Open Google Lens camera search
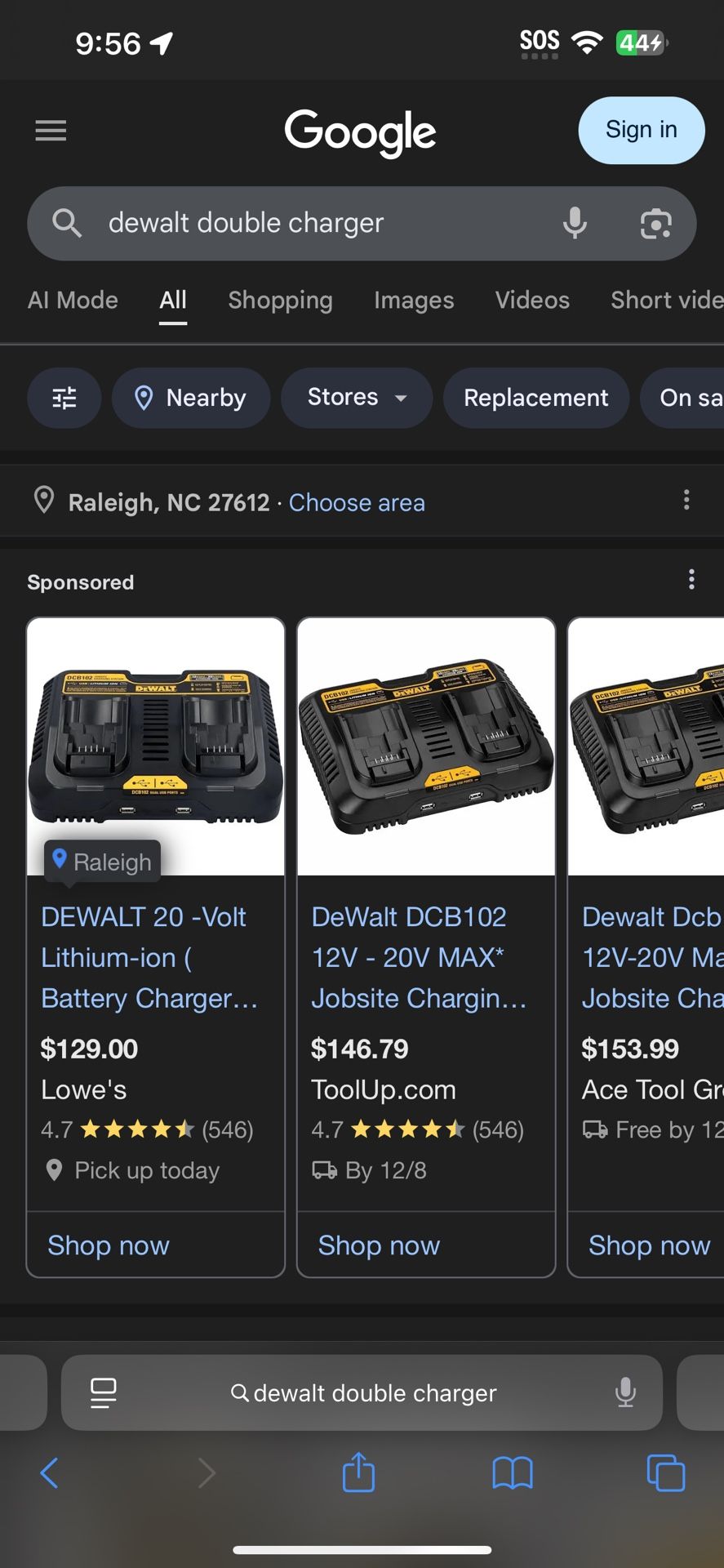The width and height of the screenshot is (724, 1568). 655,223
